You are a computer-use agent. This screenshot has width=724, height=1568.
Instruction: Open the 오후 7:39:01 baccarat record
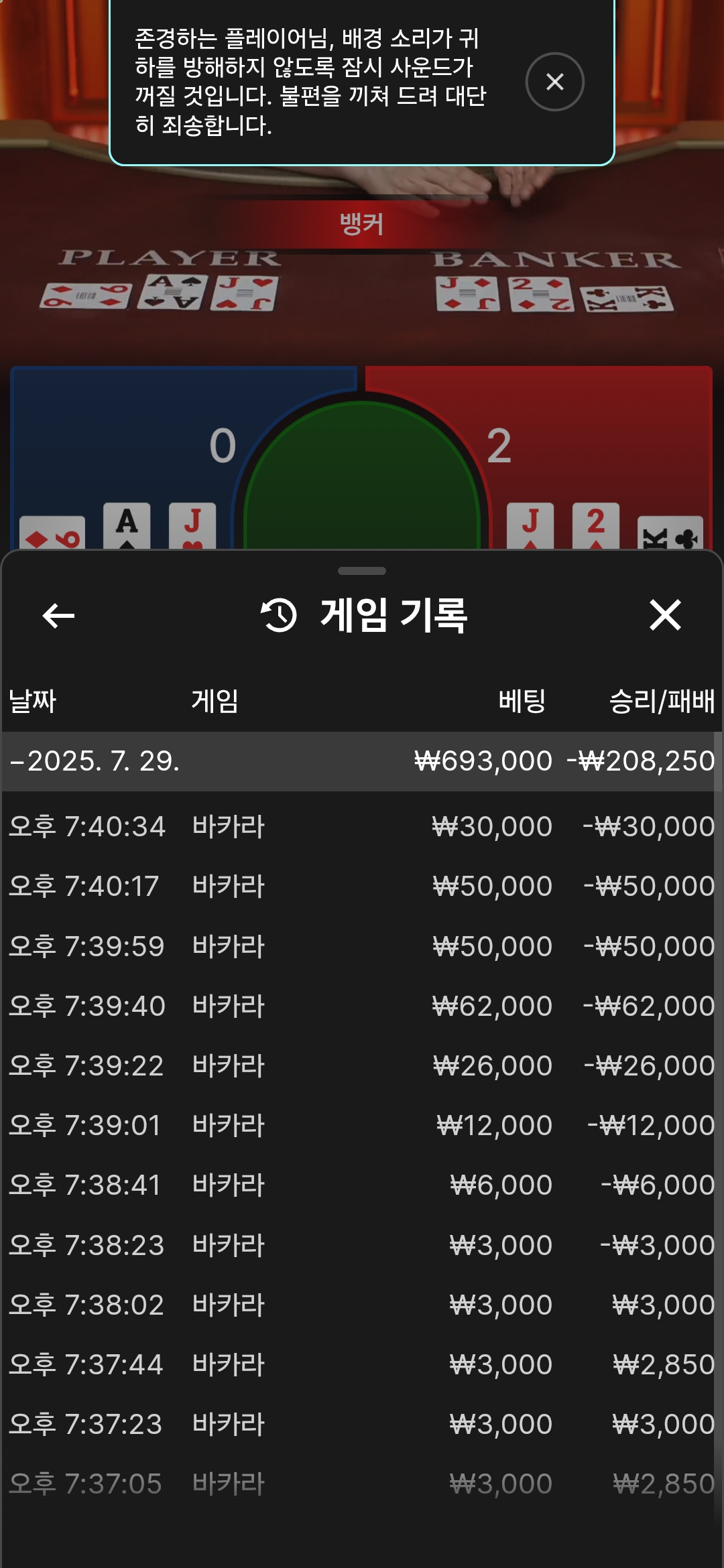362,1125
